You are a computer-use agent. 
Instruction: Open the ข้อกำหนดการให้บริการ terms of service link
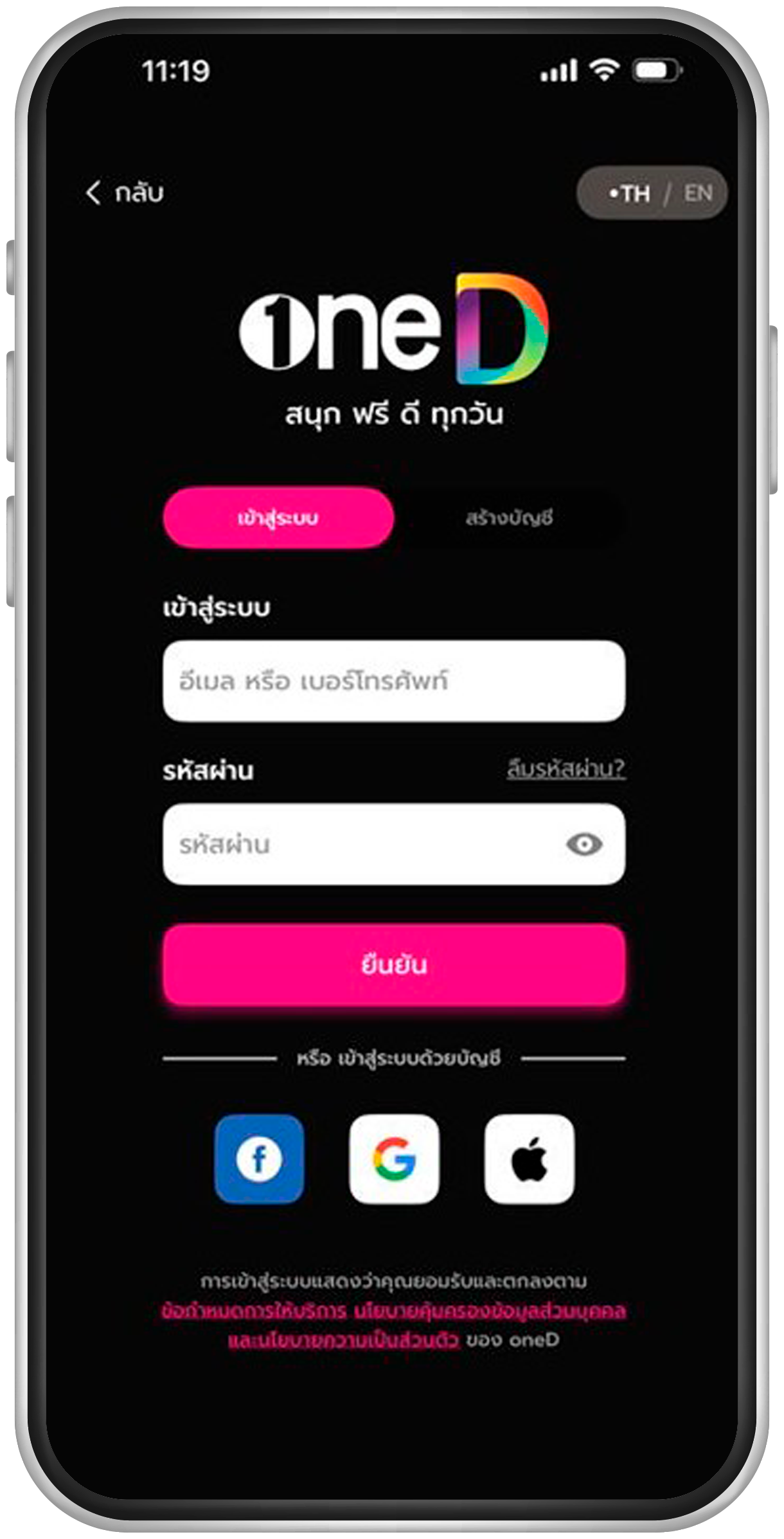point(254,1311)
